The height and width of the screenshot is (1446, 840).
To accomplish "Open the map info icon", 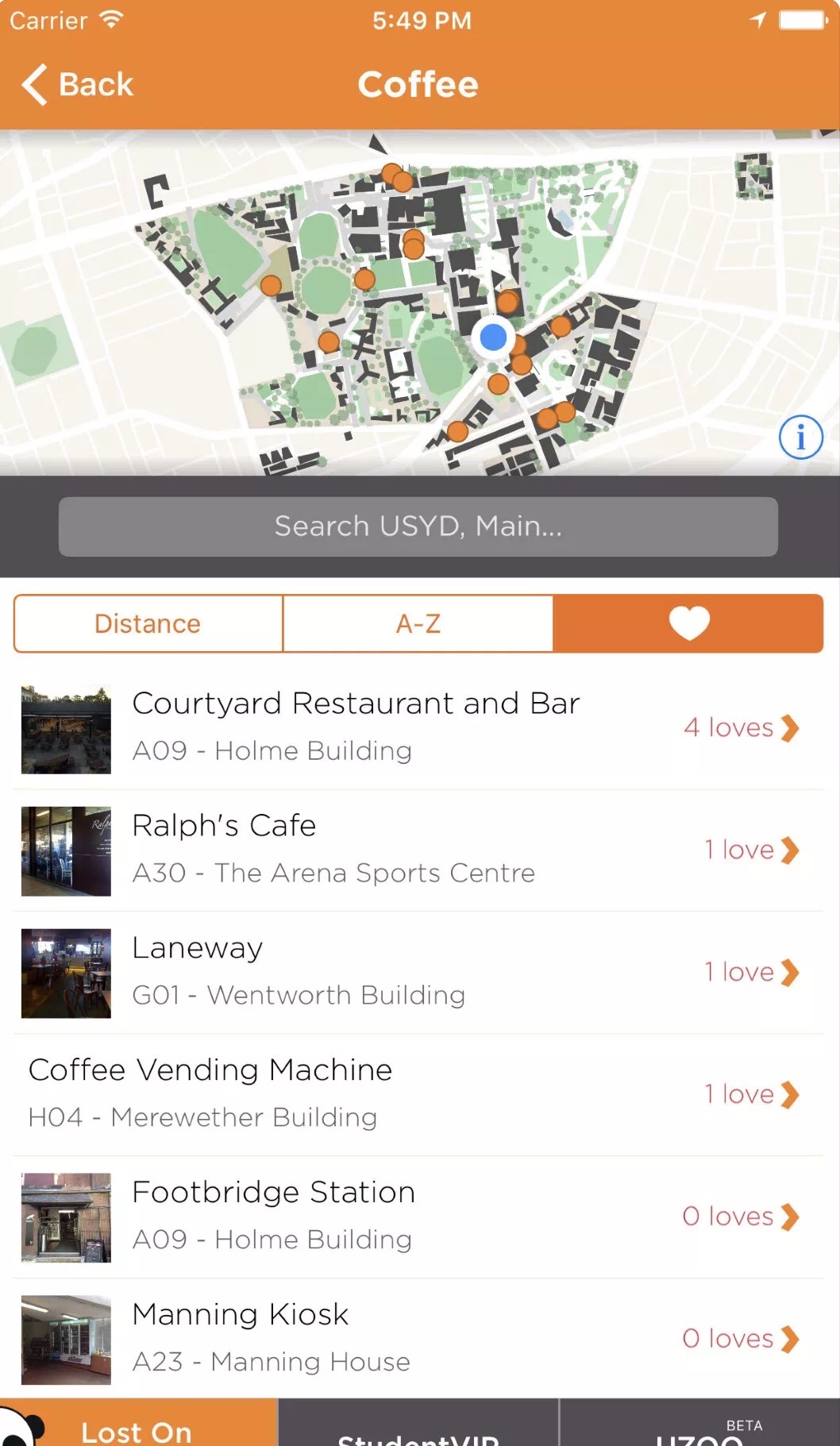I will [800, 437].
